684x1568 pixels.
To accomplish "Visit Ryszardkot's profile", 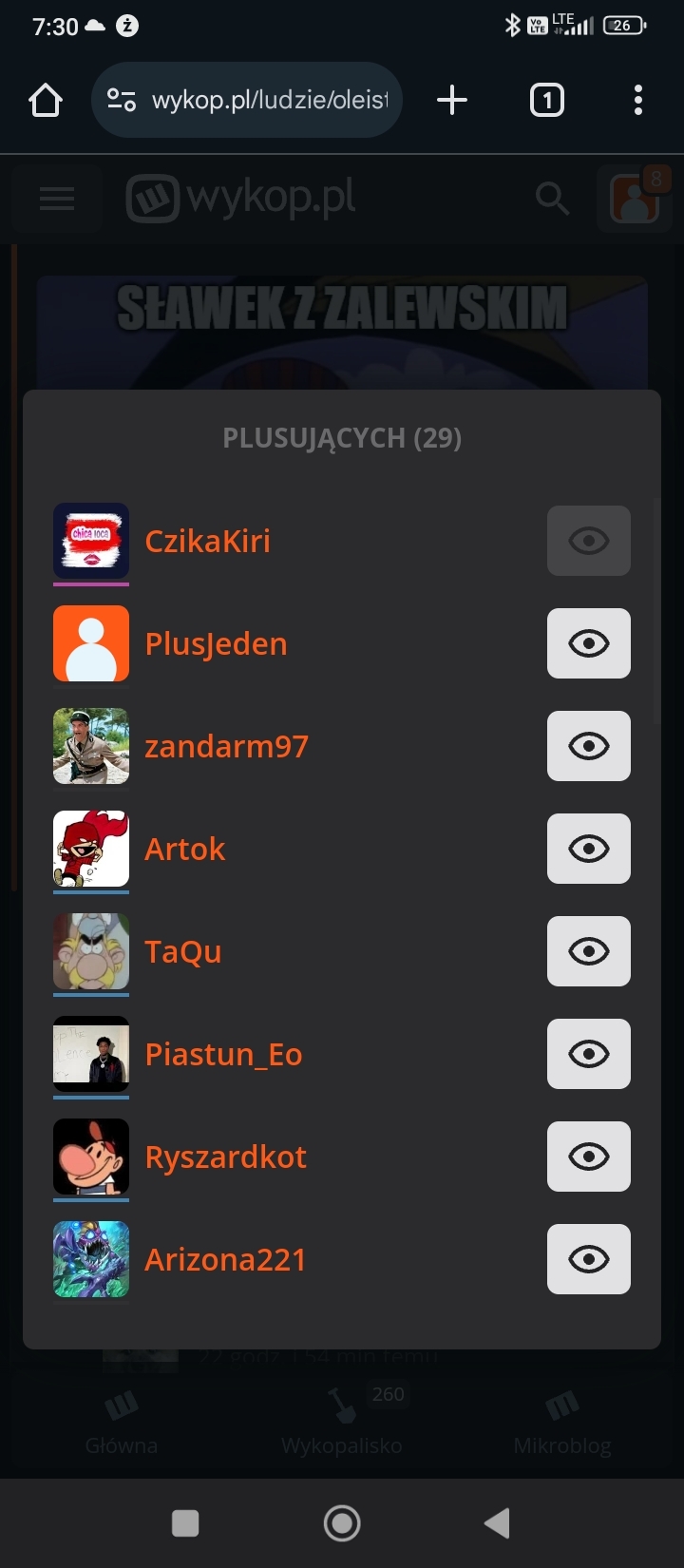I will pos(225,1157).
